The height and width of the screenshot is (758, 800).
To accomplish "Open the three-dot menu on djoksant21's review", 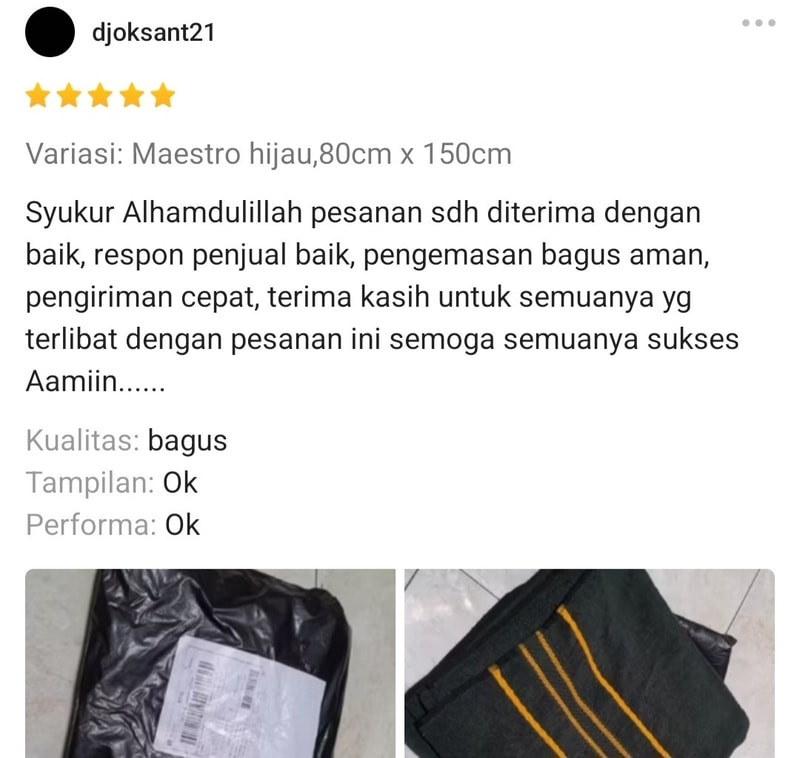I will pyautogui.click(x=758, y=23).
